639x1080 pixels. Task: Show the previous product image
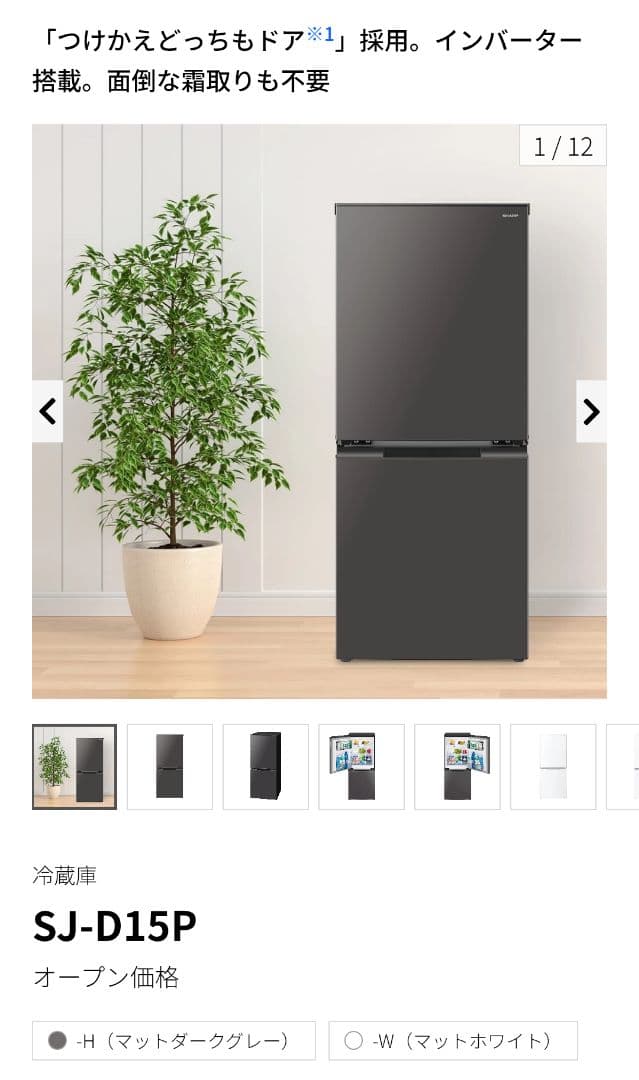coord(47,411)
